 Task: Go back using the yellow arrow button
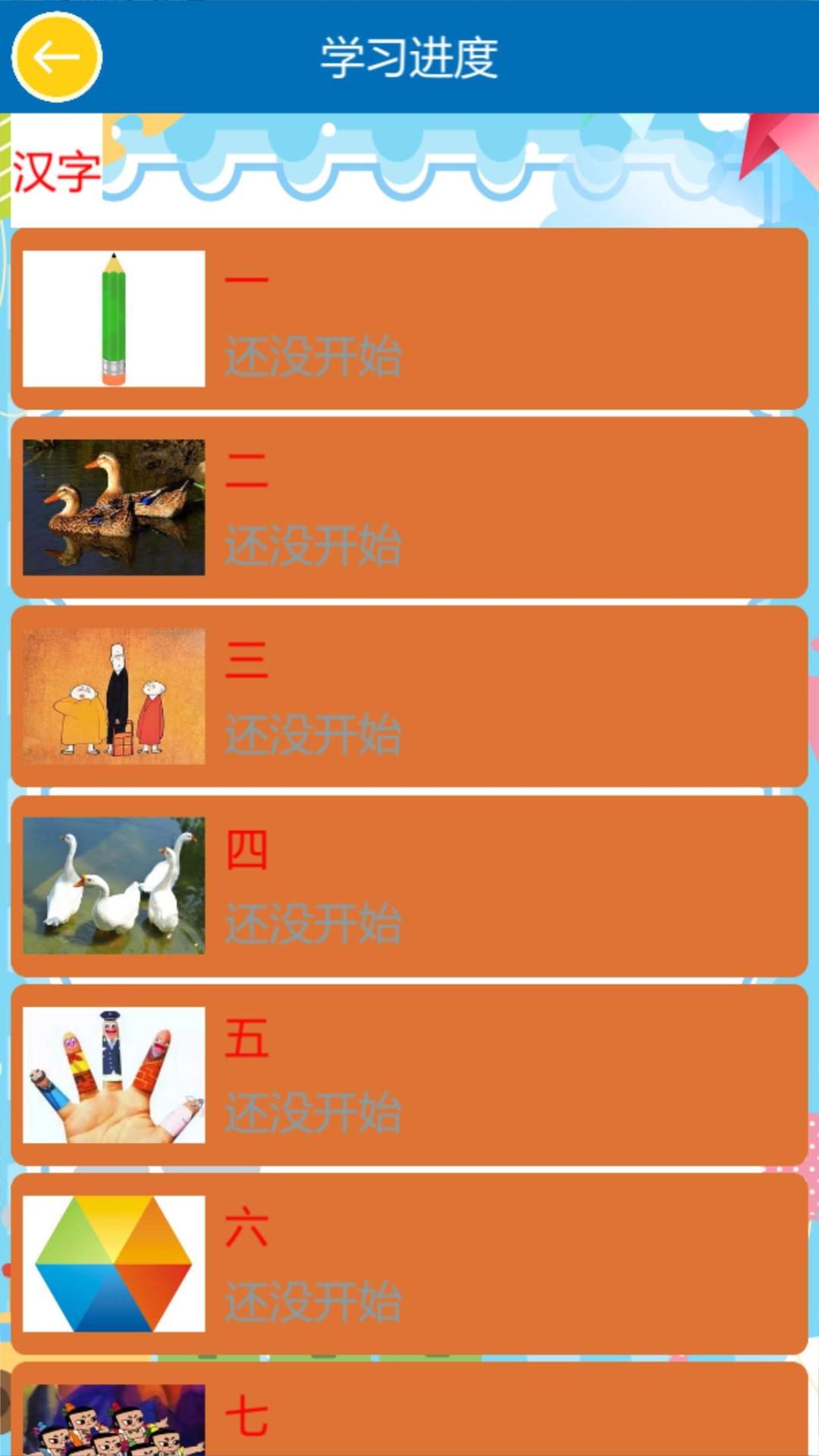point(56,57)
